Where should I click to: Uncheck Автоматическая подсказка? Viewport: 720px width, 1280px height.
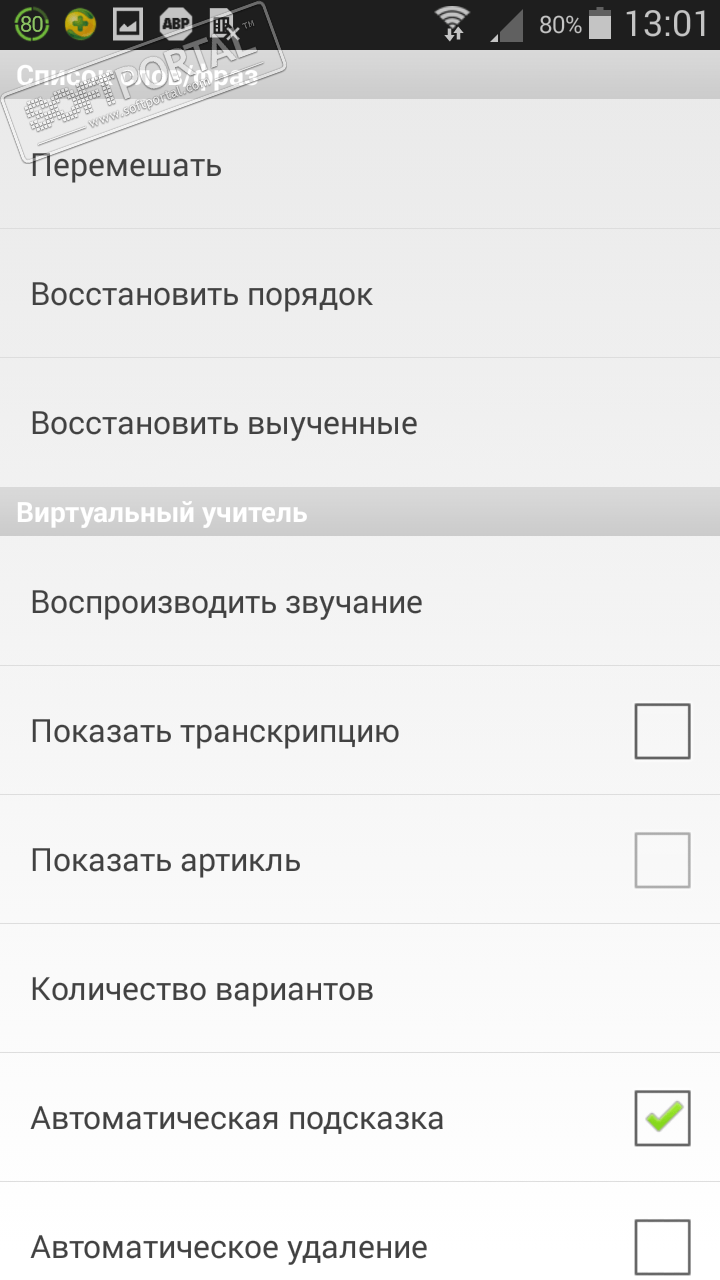[x=662, y=1118]
